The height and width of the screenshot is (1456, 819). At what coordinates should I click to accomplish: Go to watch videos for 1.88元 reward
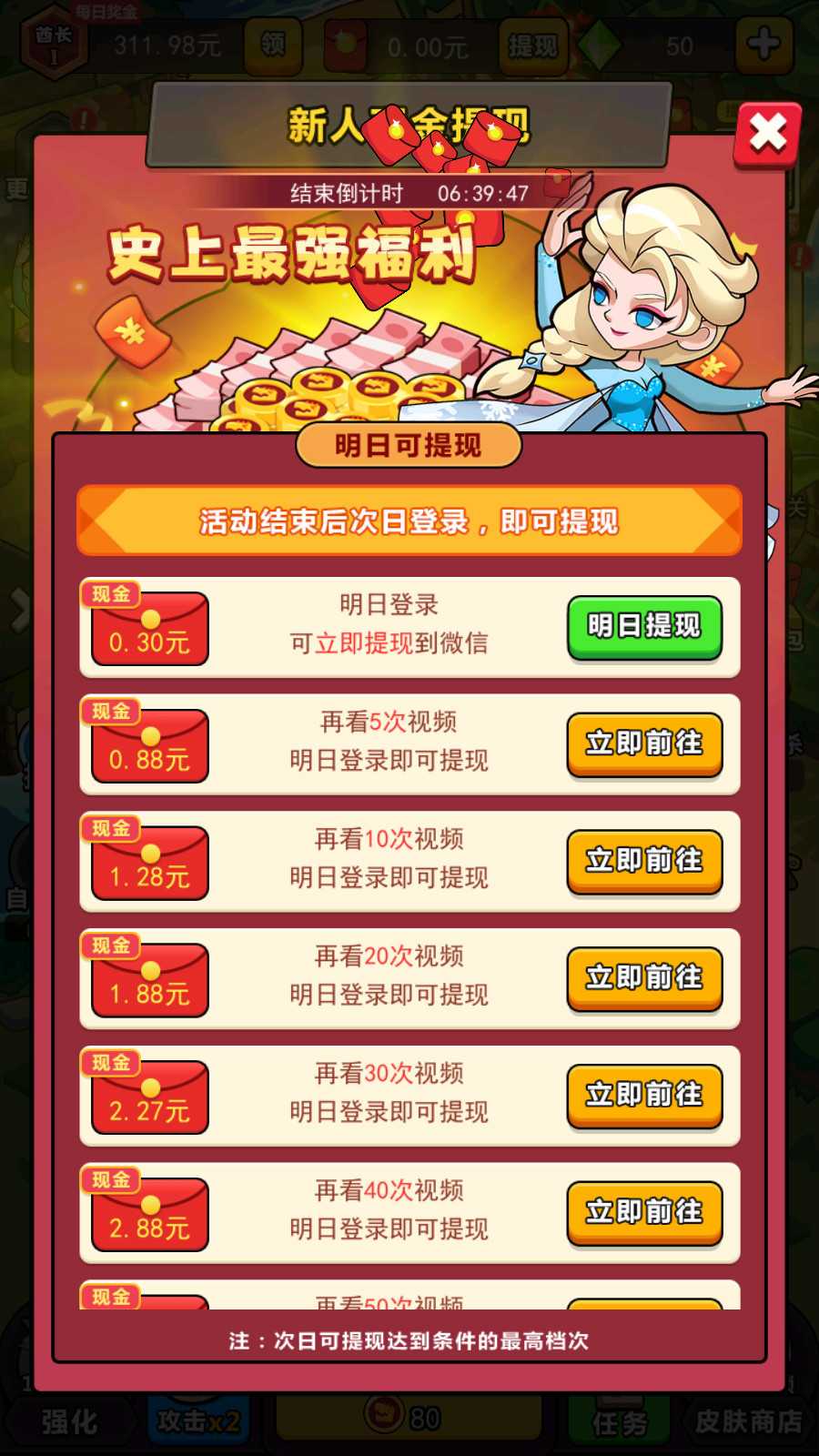644,978
